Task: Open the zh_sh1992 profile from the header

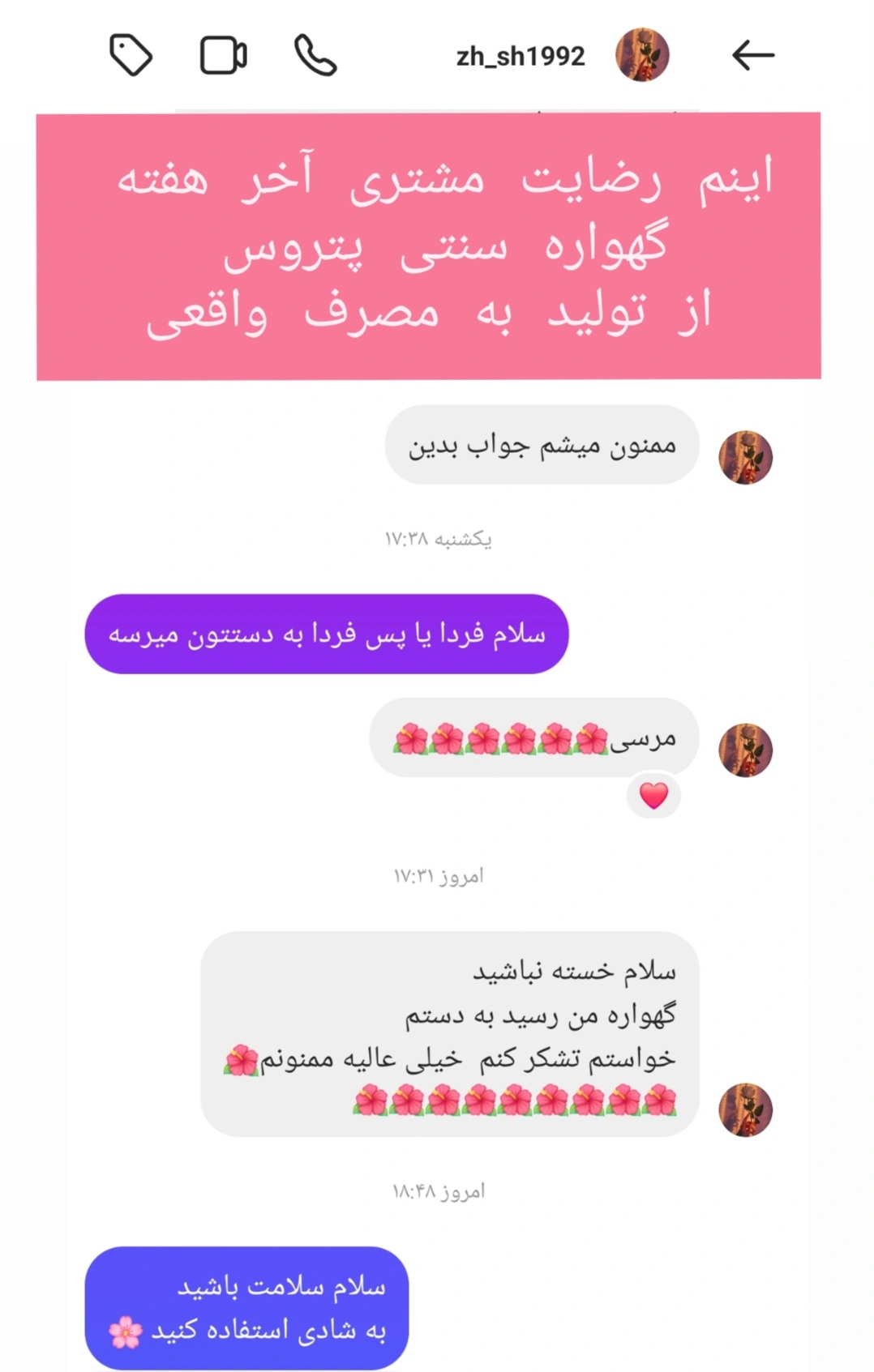Action: (521, 56)
